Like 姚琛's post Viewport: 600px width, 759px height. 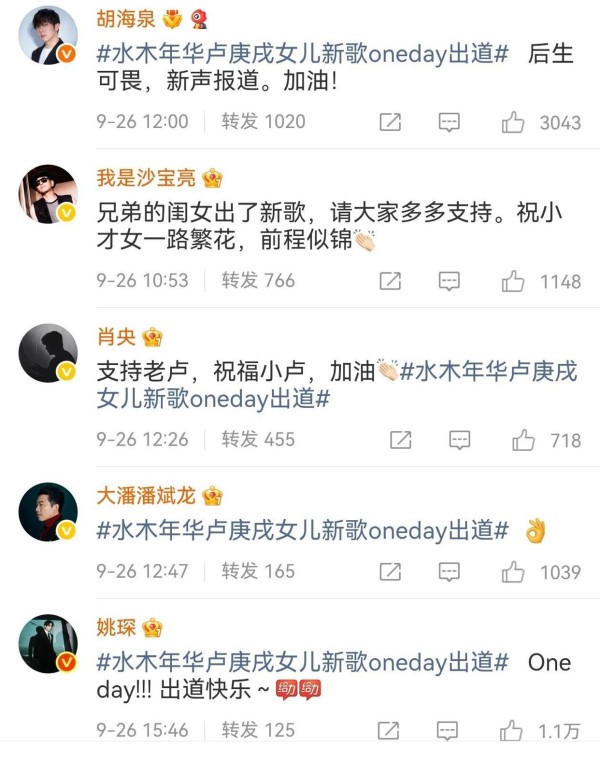pyautogui.click(x=513, y=730)
